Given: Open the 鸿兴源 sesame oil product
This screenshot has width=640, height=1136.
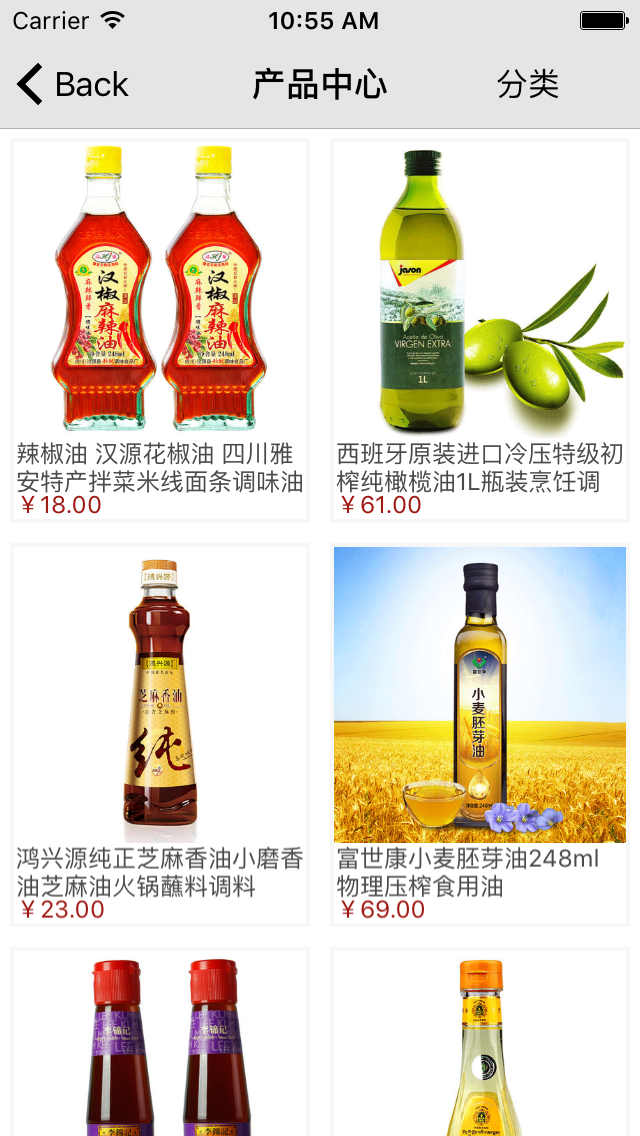Looking at the screenshot, I should [159, 735].
